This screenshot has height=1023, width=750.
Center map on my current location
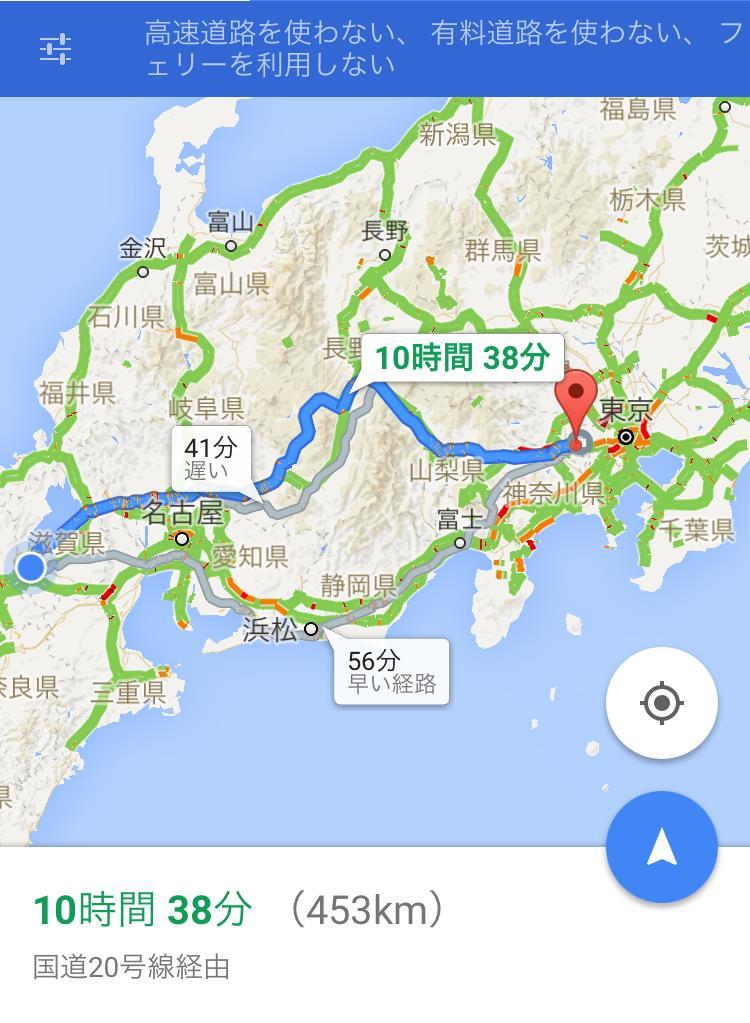(661, 703)
